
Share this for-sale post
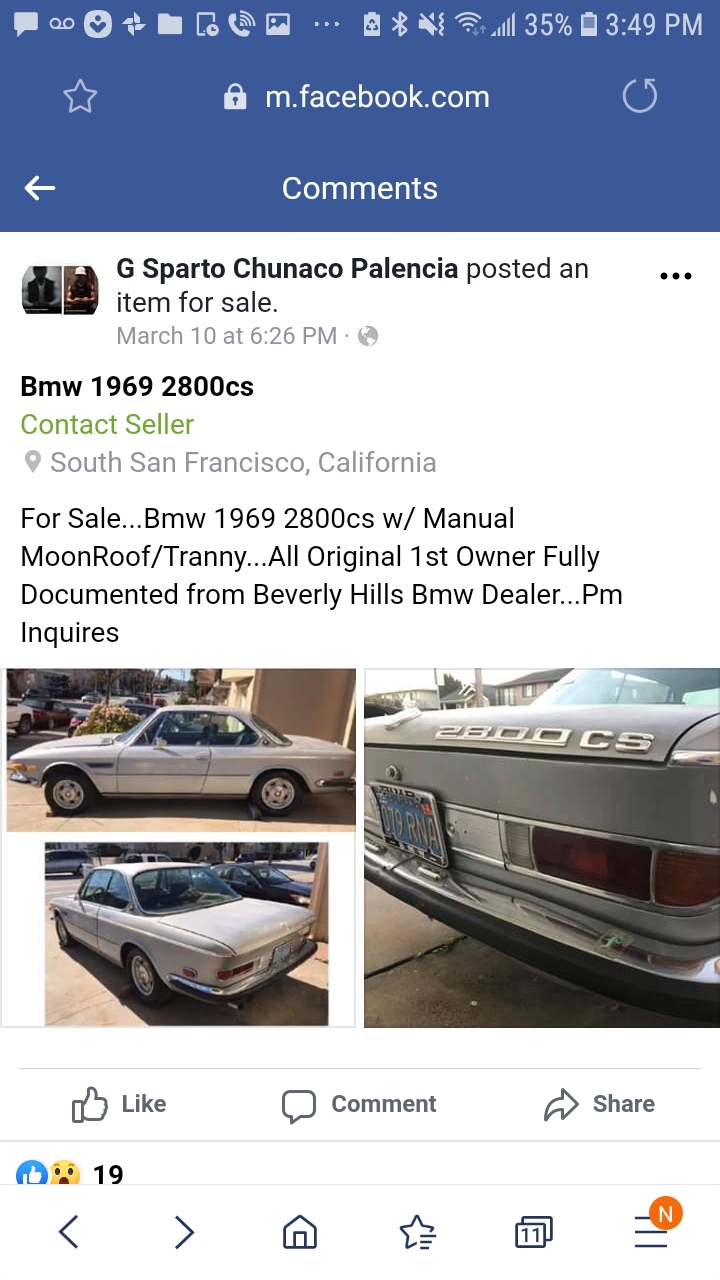click(x=599, y=1104)
